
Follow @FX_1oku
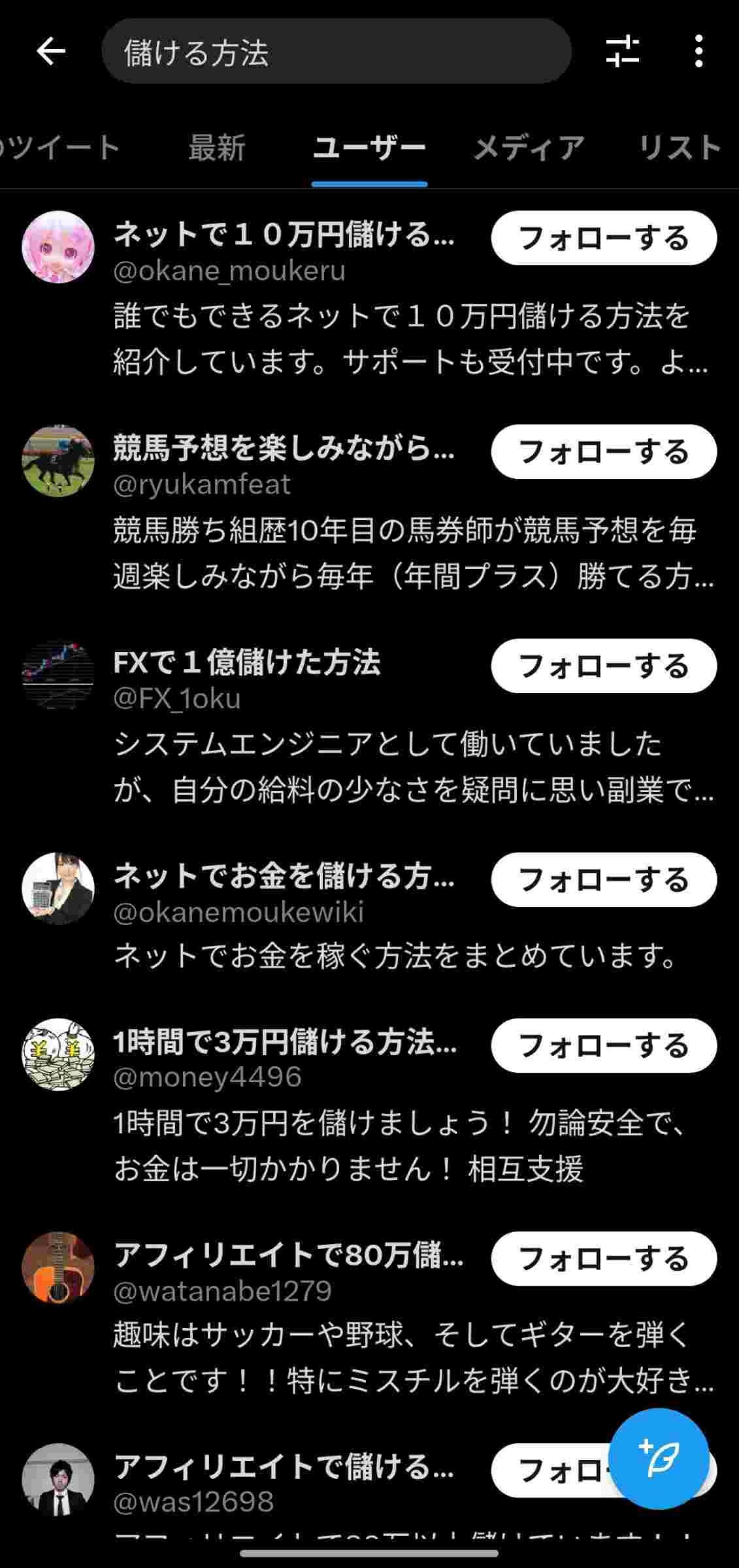coord(603,666)
